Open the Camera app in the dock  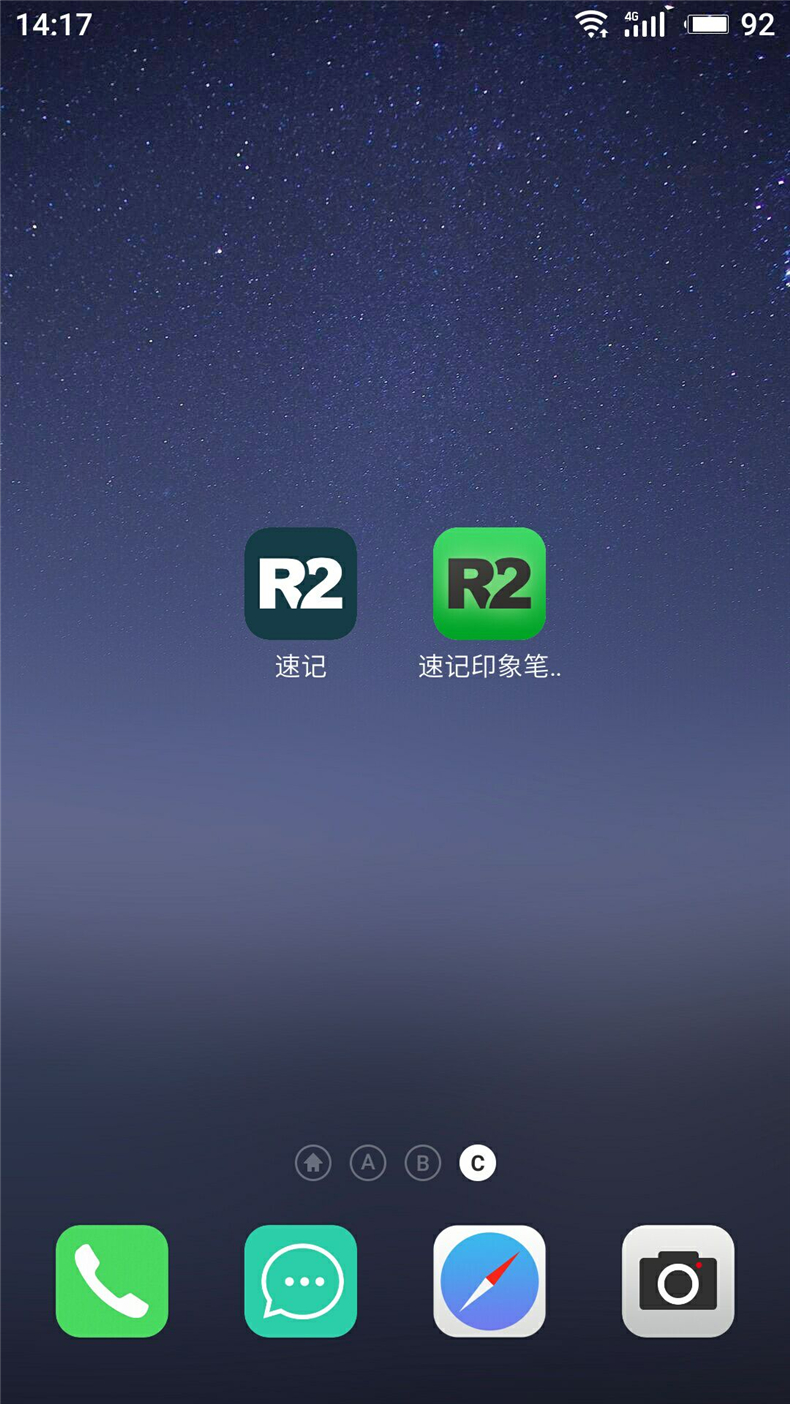678,1281
